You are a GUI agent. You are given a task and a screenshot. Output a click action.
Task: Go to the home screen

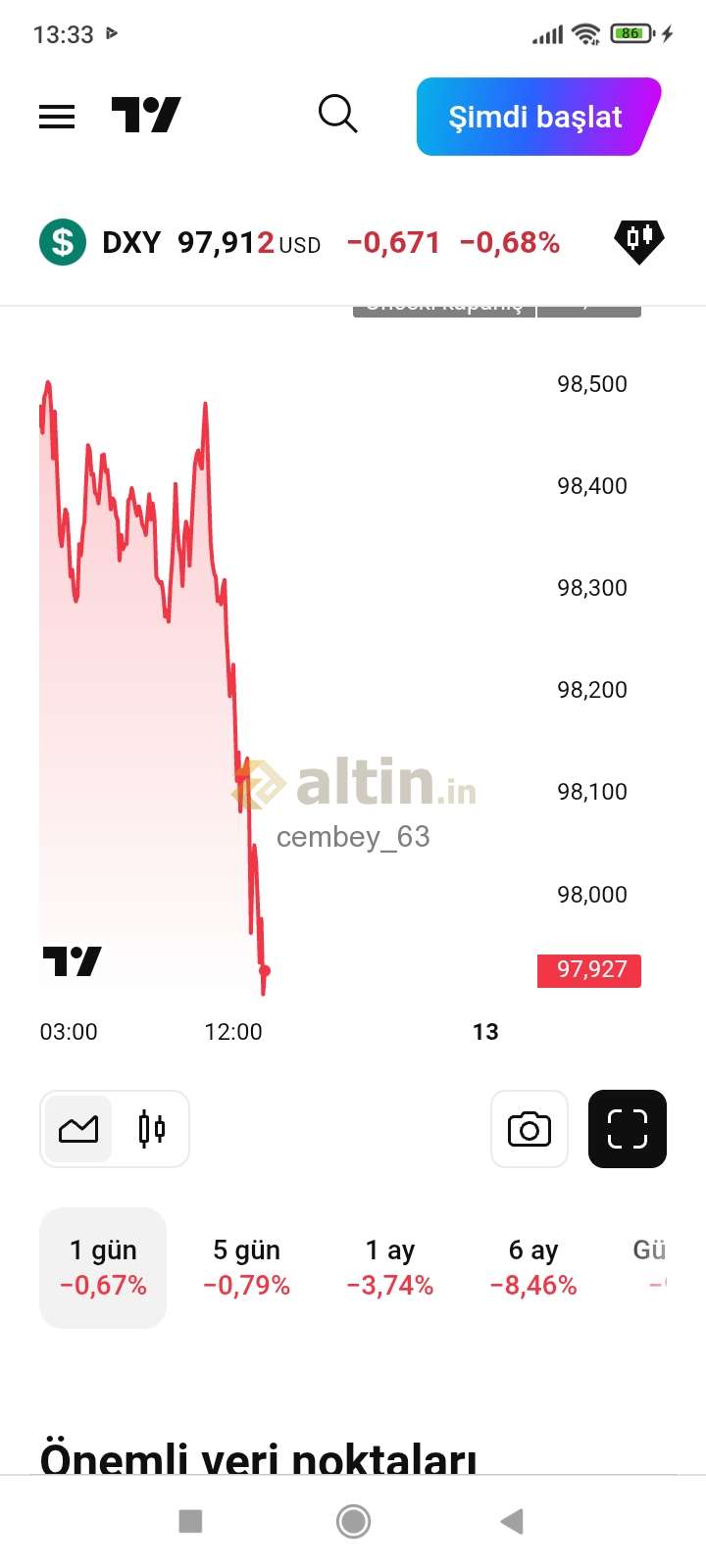coord(353,1521)
